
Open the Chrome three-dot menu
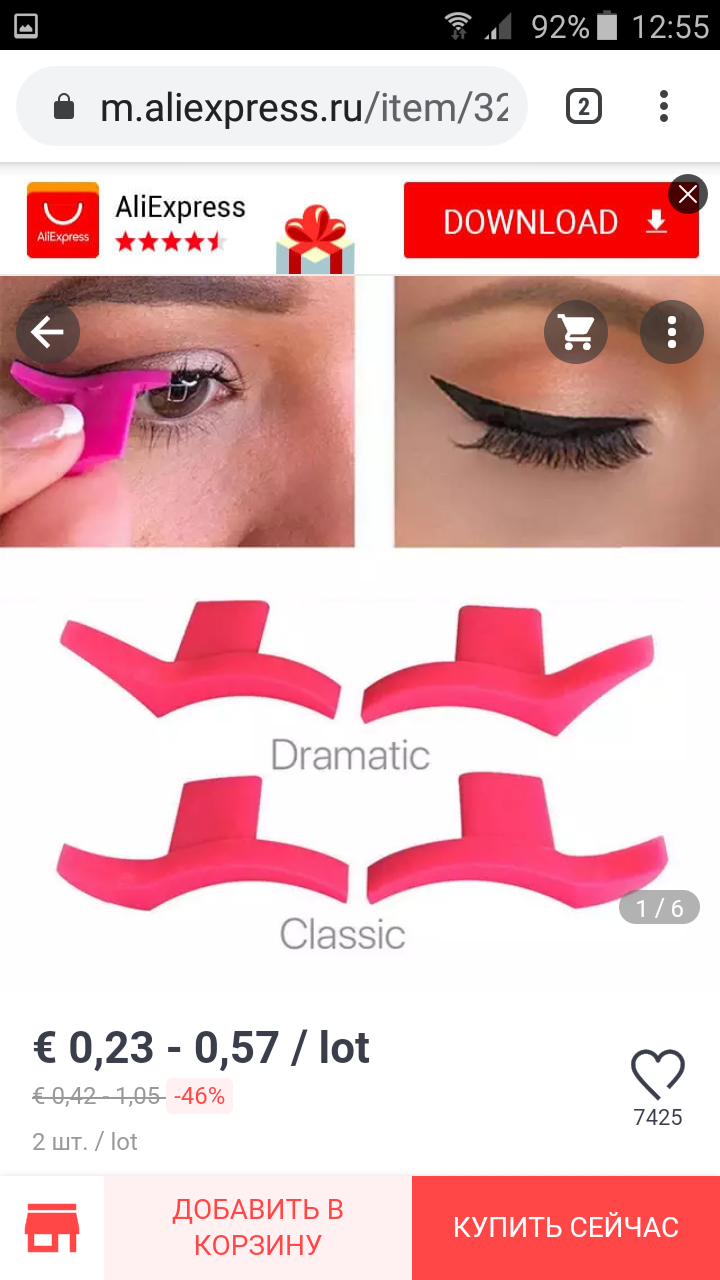pos(664,106)
